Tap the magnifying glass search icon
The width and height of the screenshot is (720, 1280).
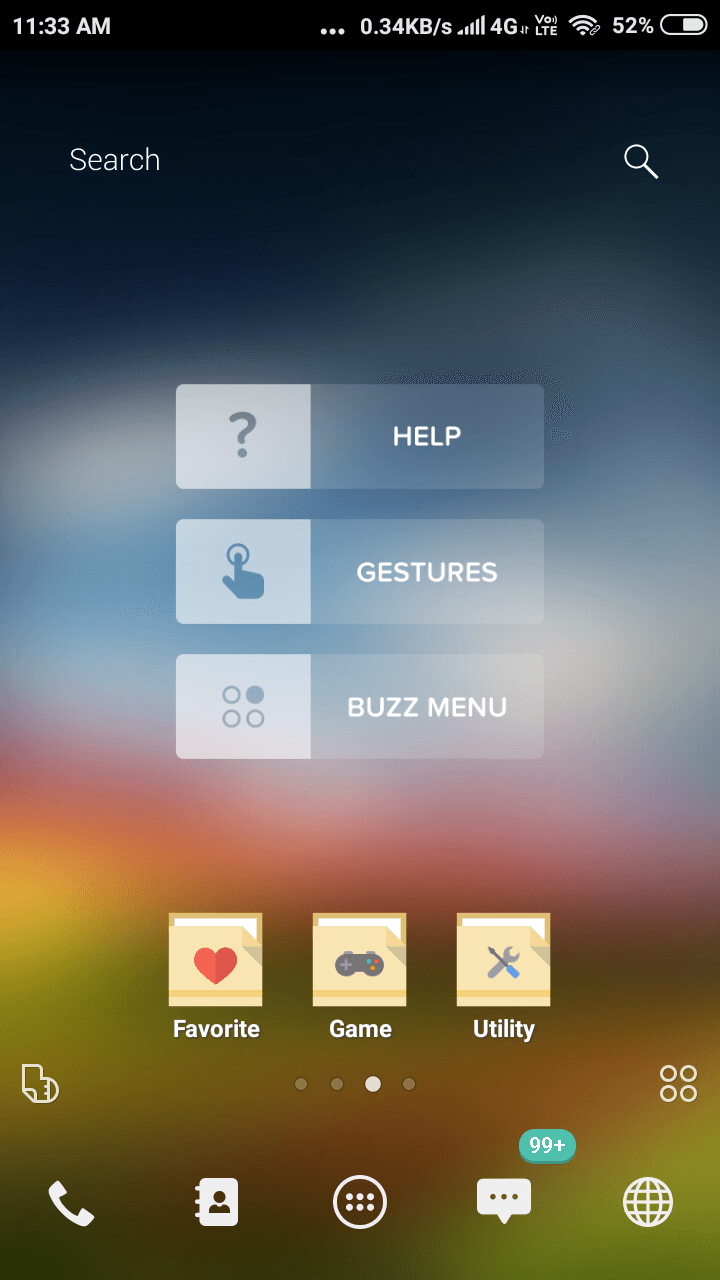point(640,161)
